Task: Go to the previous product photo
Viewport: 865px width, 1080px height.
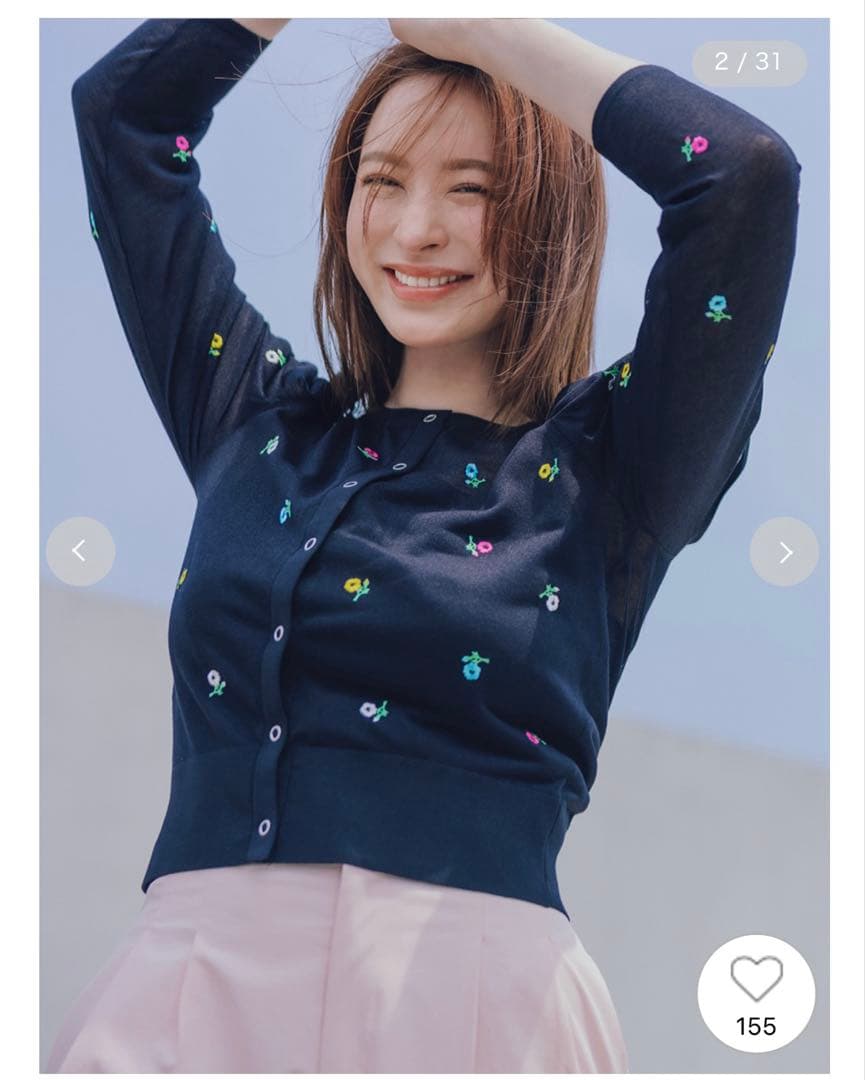Action: coord(80,551)
